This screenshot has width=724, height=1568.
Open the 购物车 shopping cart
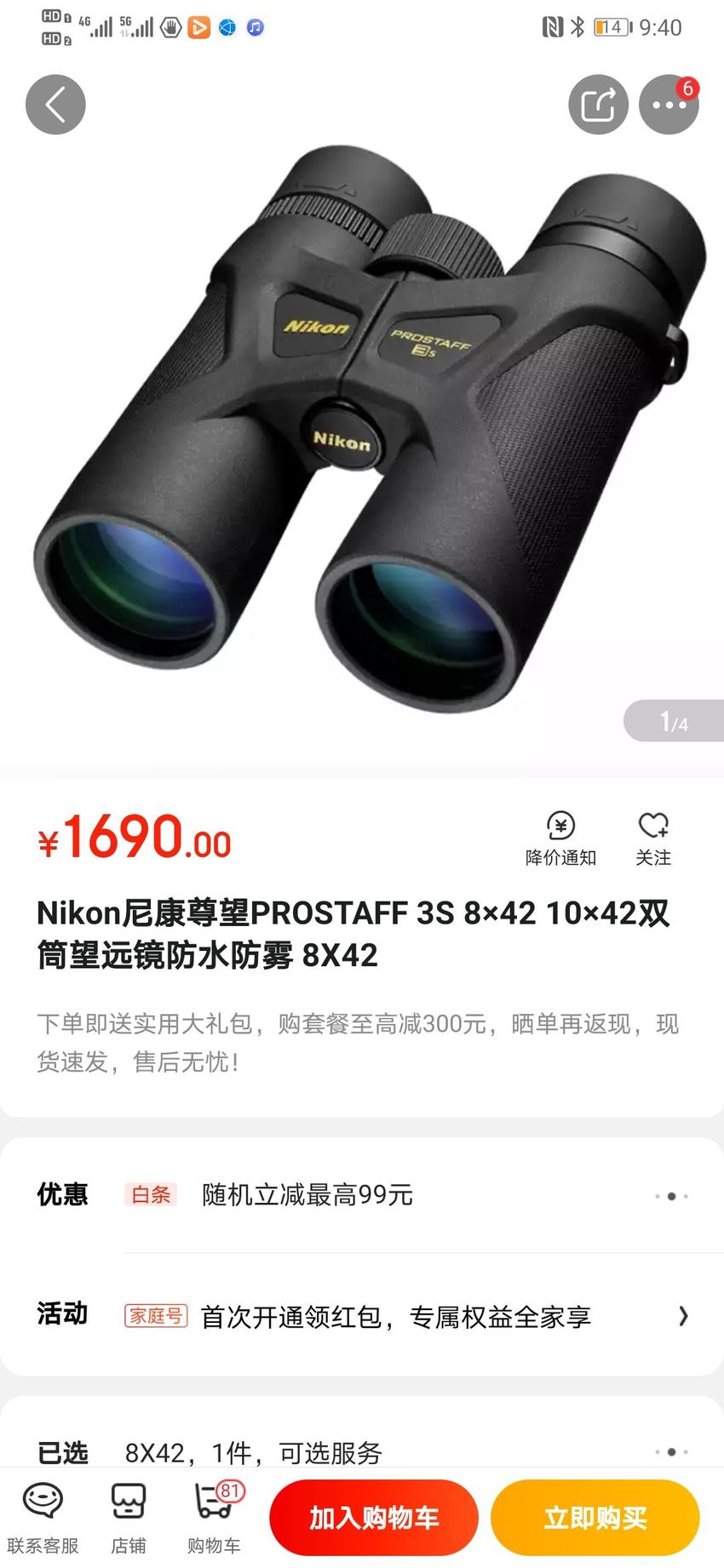tap(215, 1518)
